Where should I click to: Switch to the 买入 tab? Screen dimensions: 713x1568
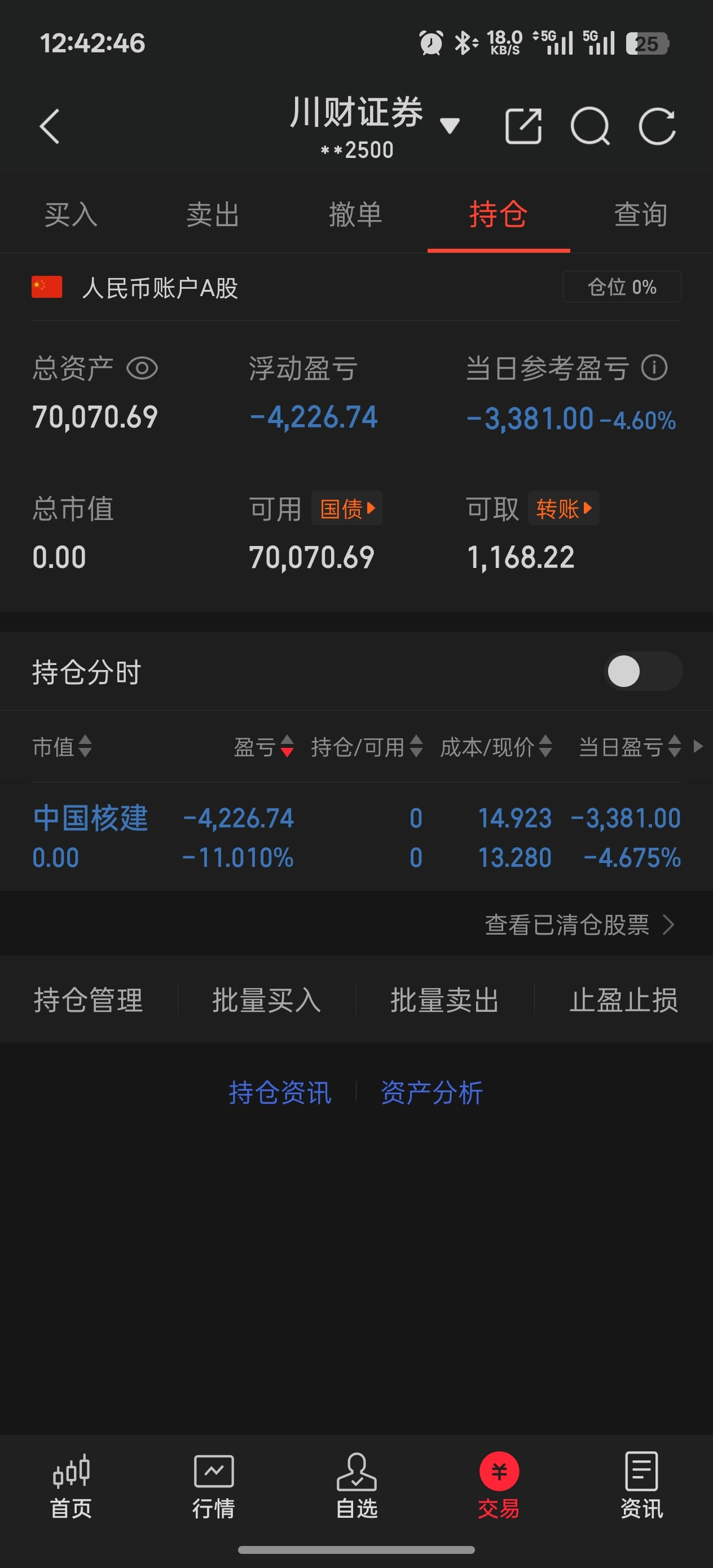[x=71, y=215]
